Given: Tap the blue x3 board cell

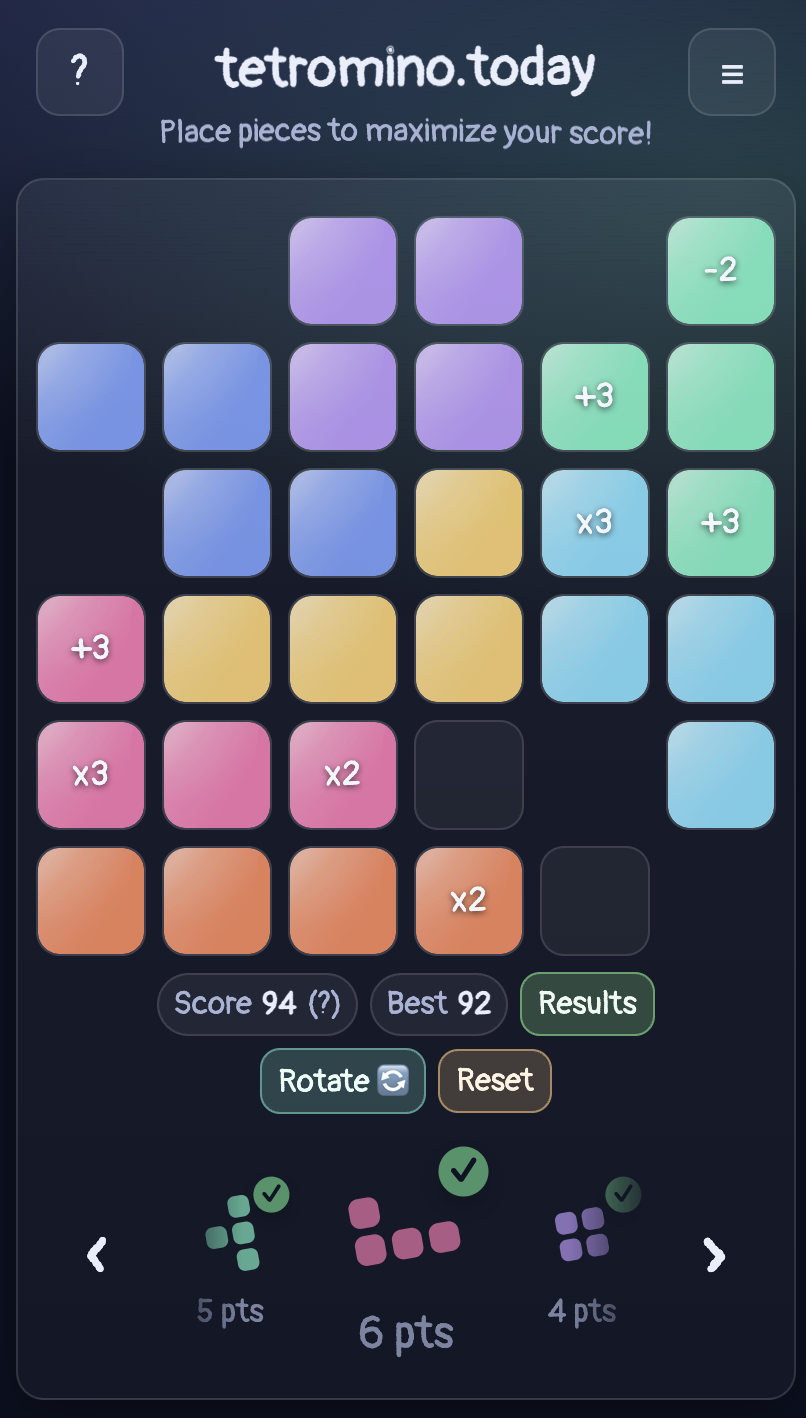Looking at the screenshot, I should [595, 522].
